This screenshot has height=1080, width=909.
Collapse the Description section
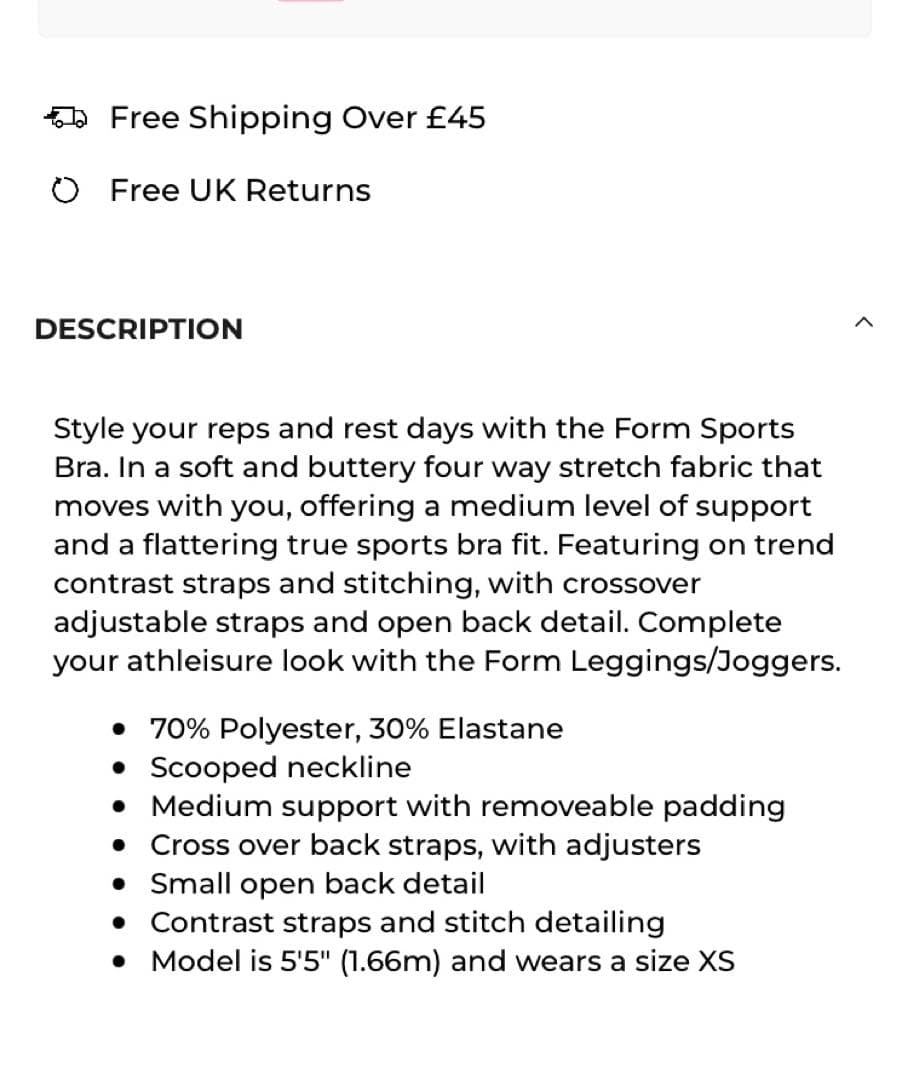click(x=865, y=322)
